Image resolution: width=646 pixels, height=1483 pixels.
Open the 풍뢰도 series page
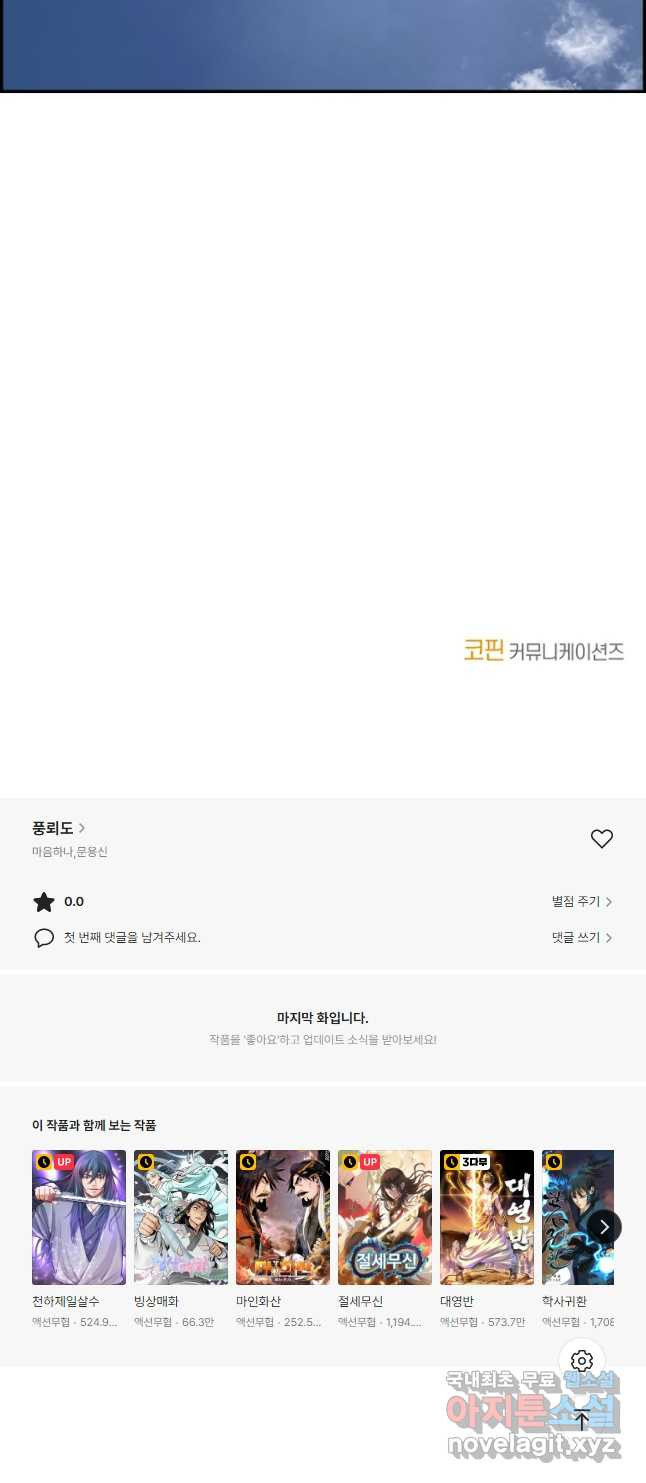coord(58,828)
